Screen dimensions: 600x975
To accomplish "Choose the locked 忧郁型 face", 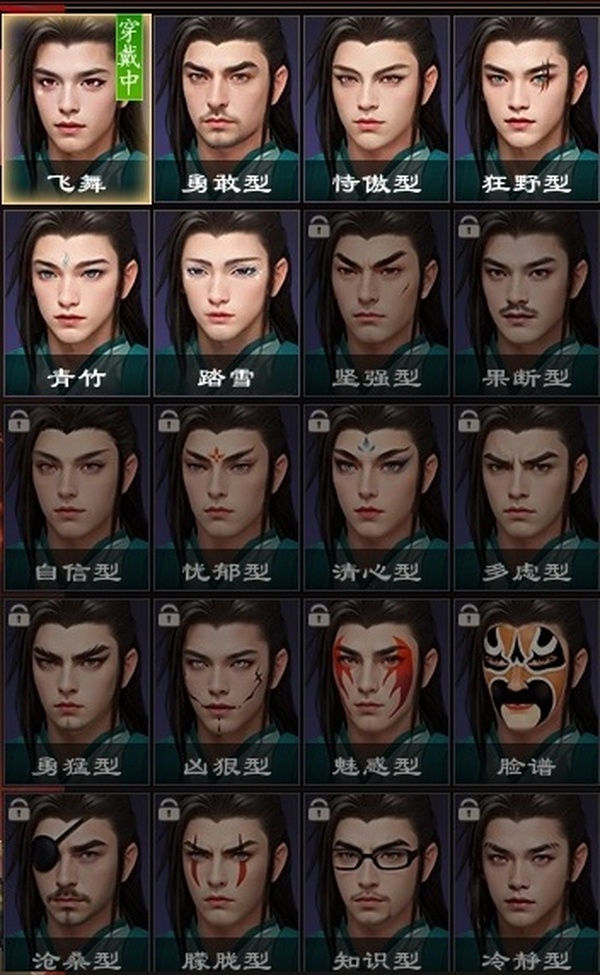I will [x=227, y=496].
